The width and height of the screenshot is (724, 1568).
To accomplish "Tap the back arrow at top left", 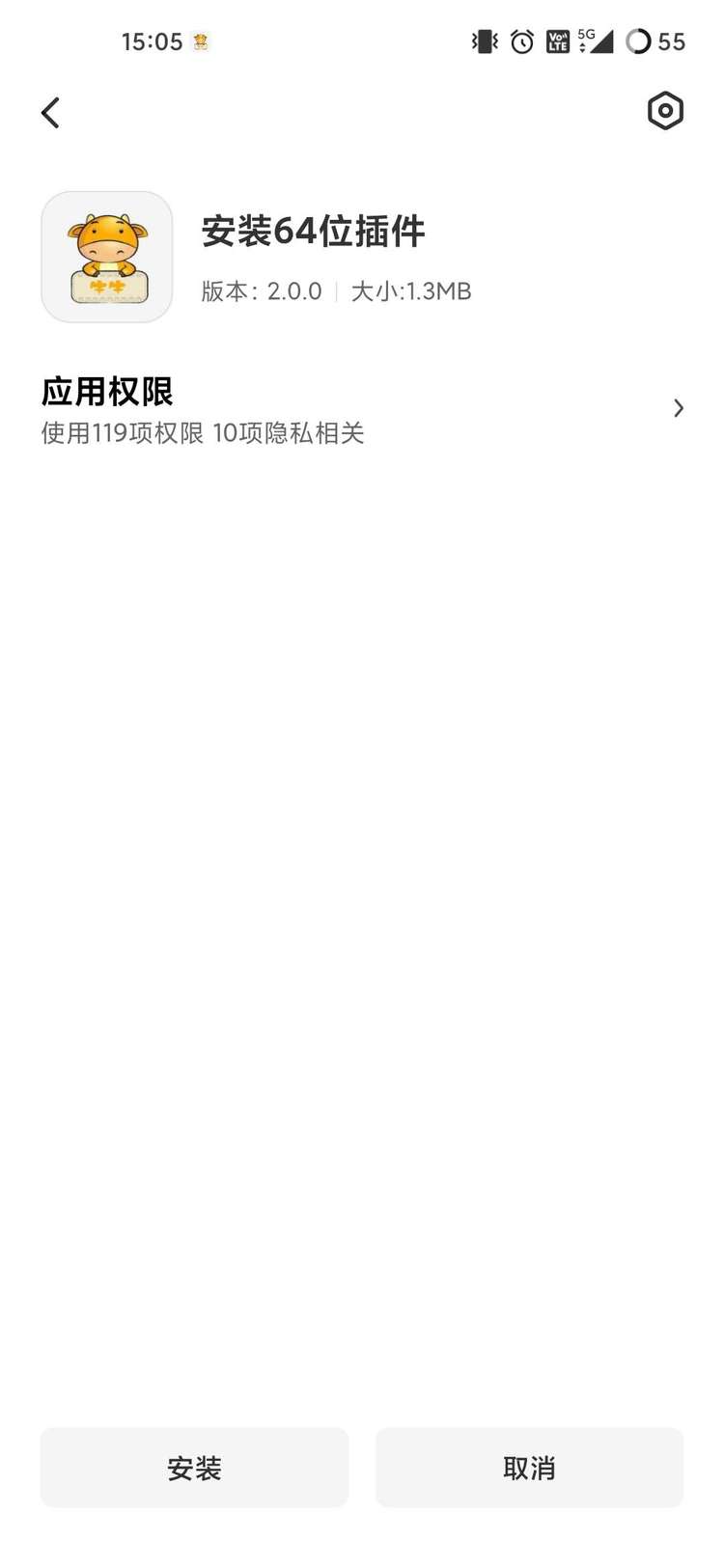I will coord(50,112).
